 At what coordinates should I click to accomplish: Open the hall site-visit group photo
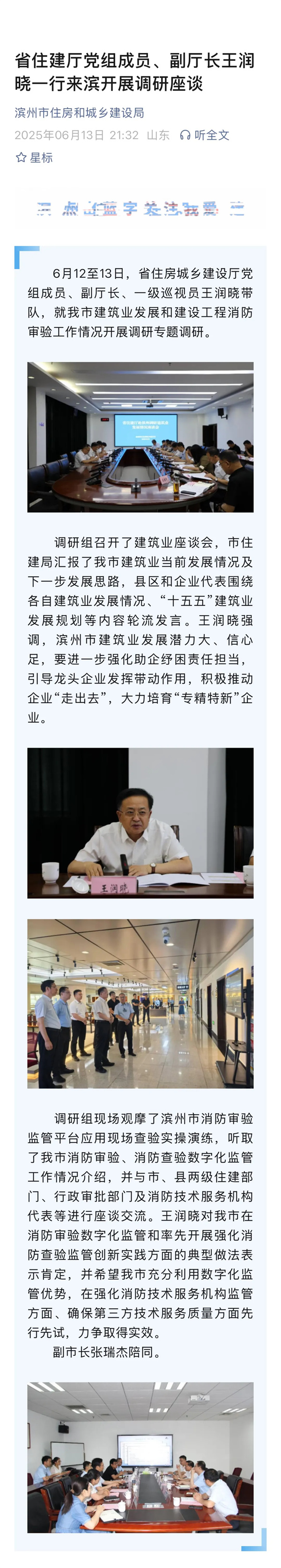140,1003
